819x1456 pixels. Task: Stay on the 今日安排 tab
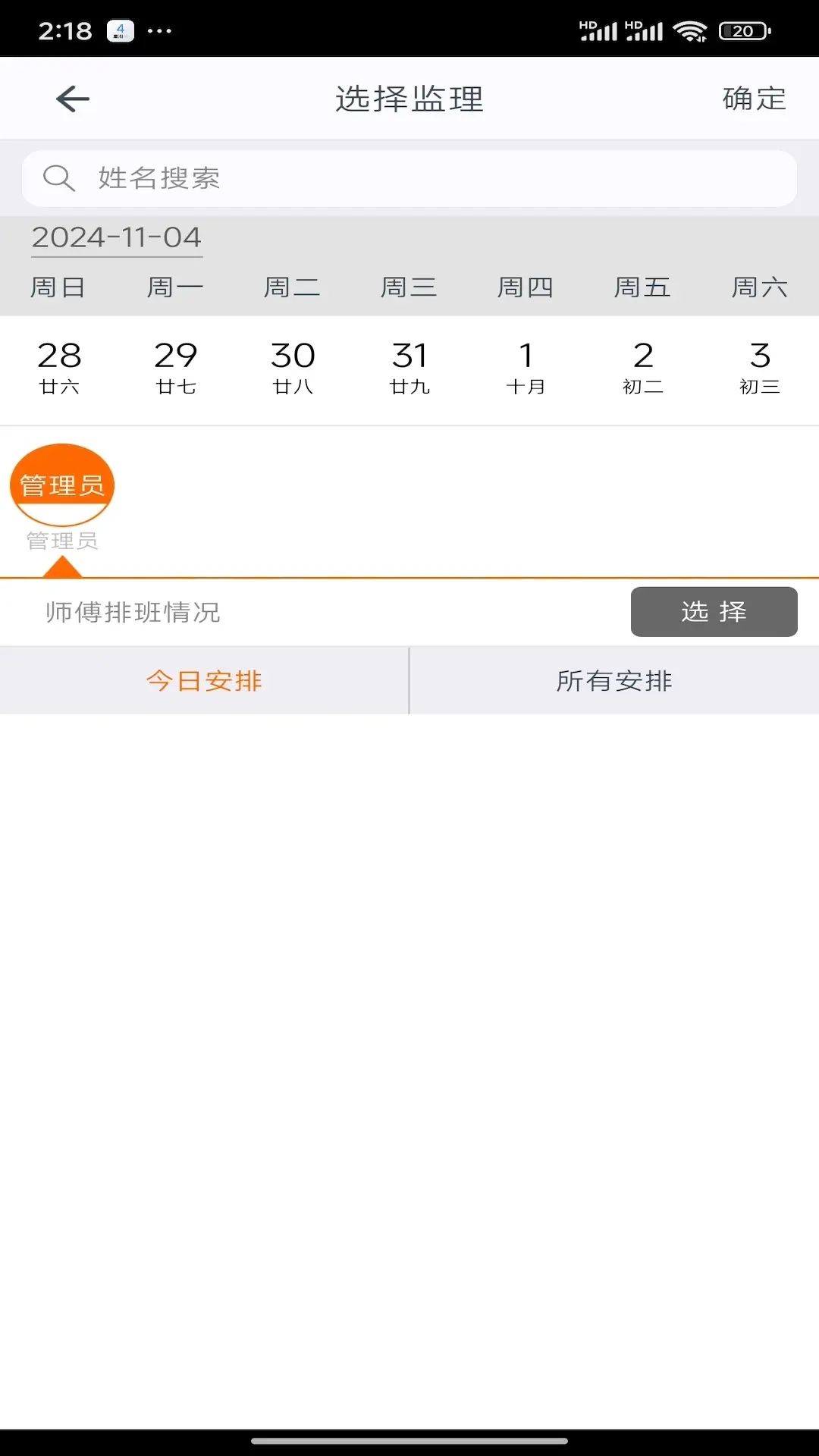[203, 681]
